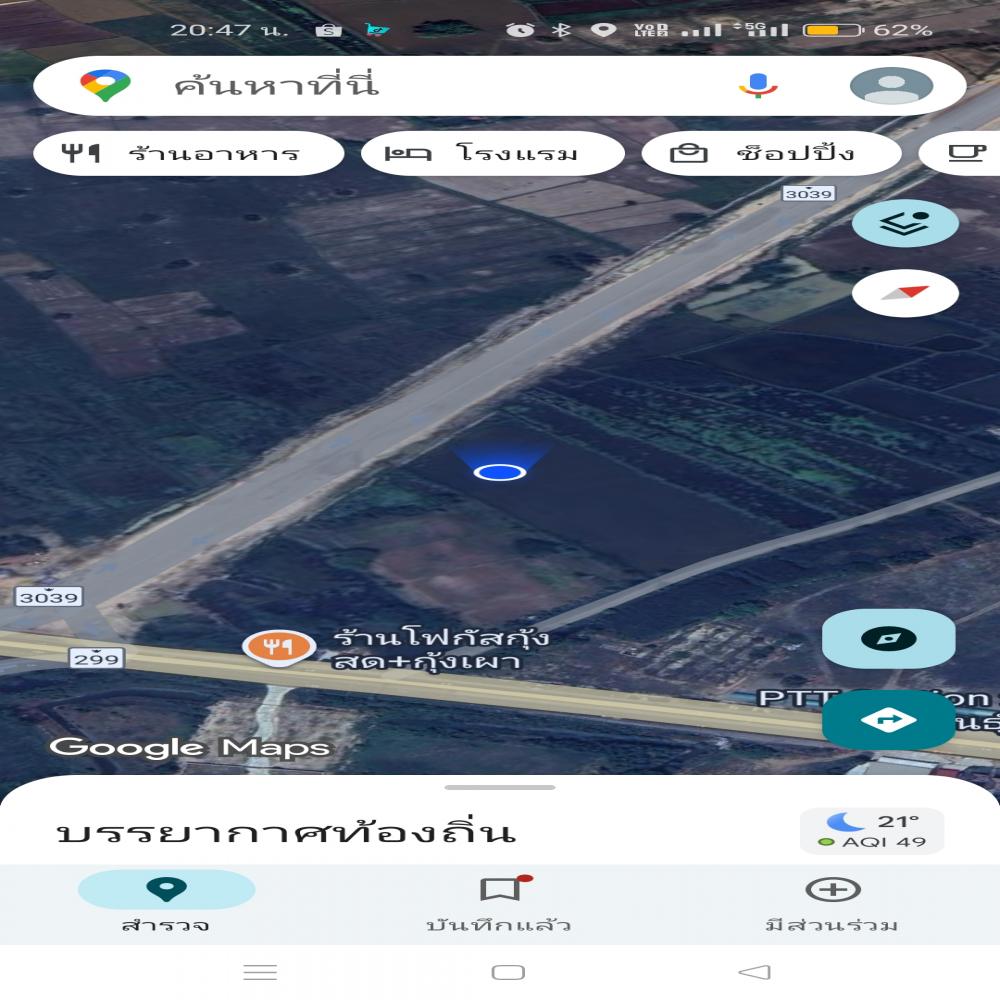Select the ช็อปปิ้ง shopping chip
The width and height of the screenshot is (1000, 1000).
(x=770, y=154)
